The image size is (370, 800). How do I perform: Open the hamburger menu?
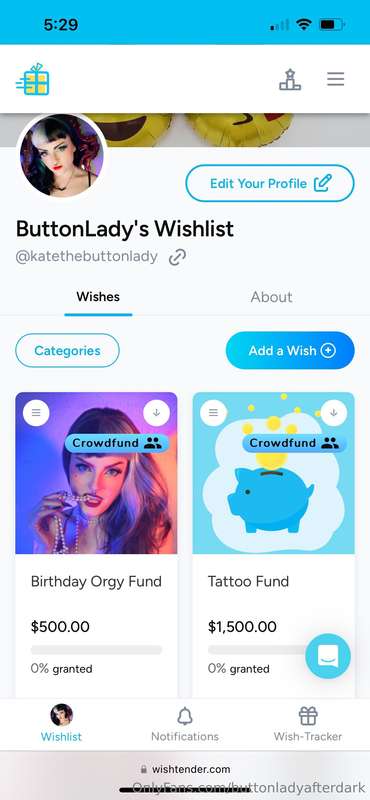[x=335, y=79]
